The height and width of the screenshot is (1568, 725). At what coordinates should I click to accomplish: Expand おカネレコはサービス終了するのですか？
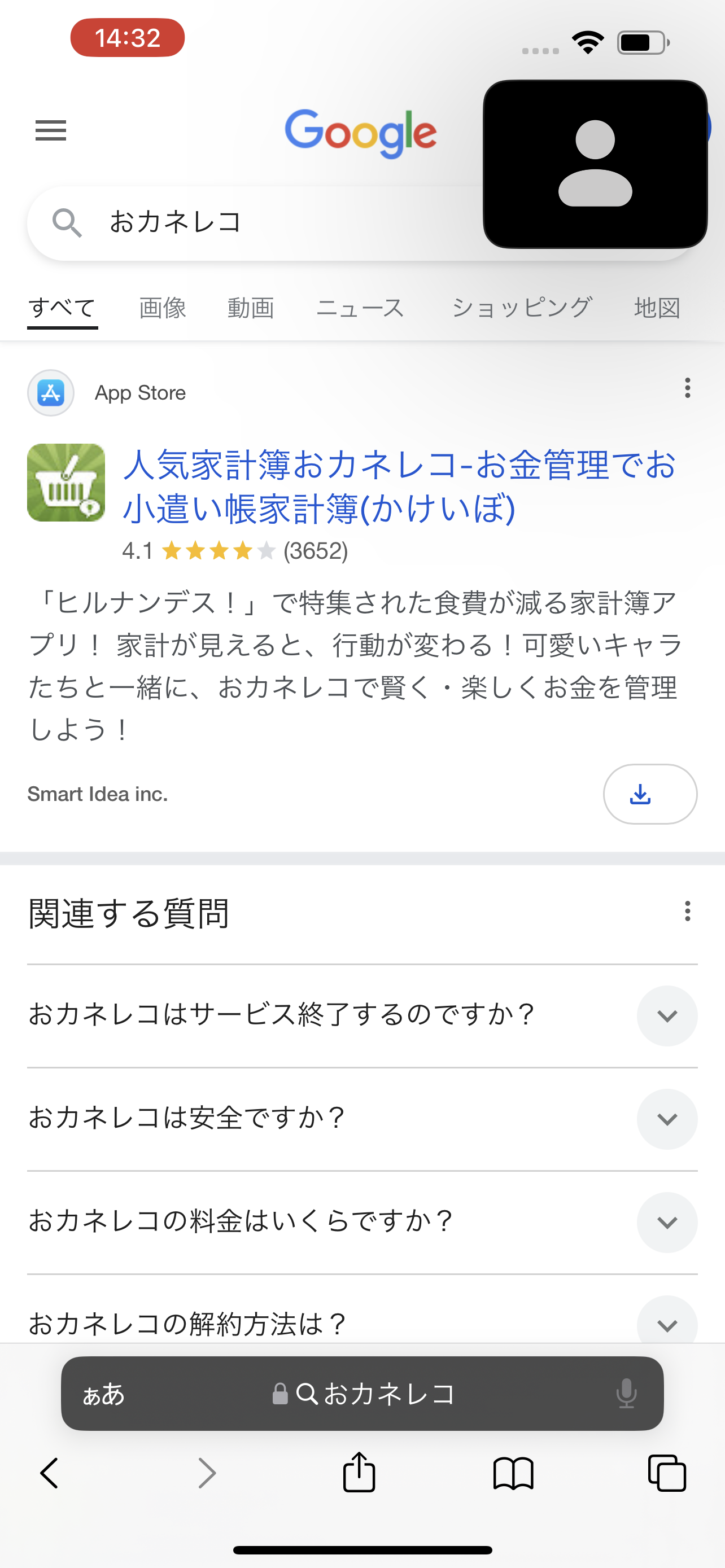point(667,1015)
